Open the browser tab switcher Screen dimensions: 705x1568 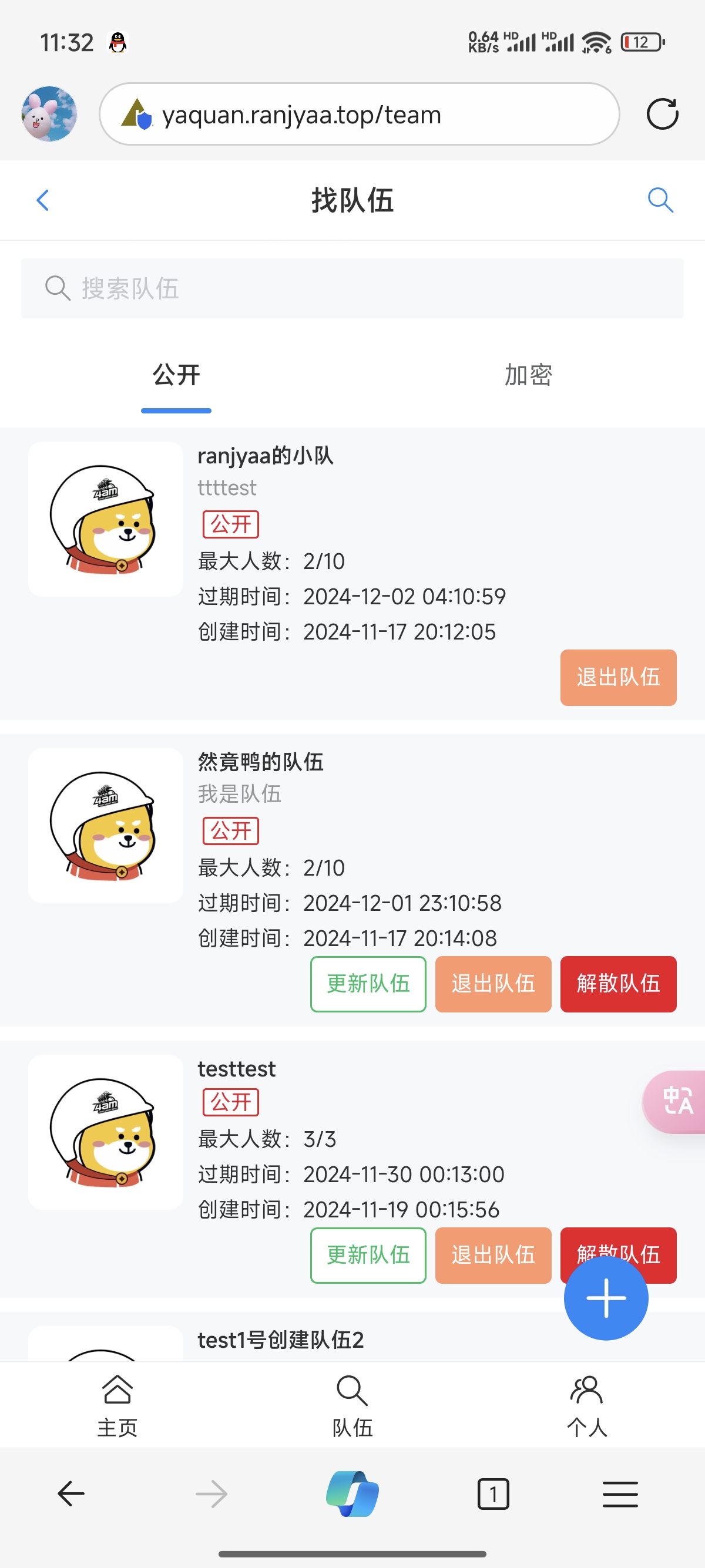pyautogui.click(x=493, y=1495)
